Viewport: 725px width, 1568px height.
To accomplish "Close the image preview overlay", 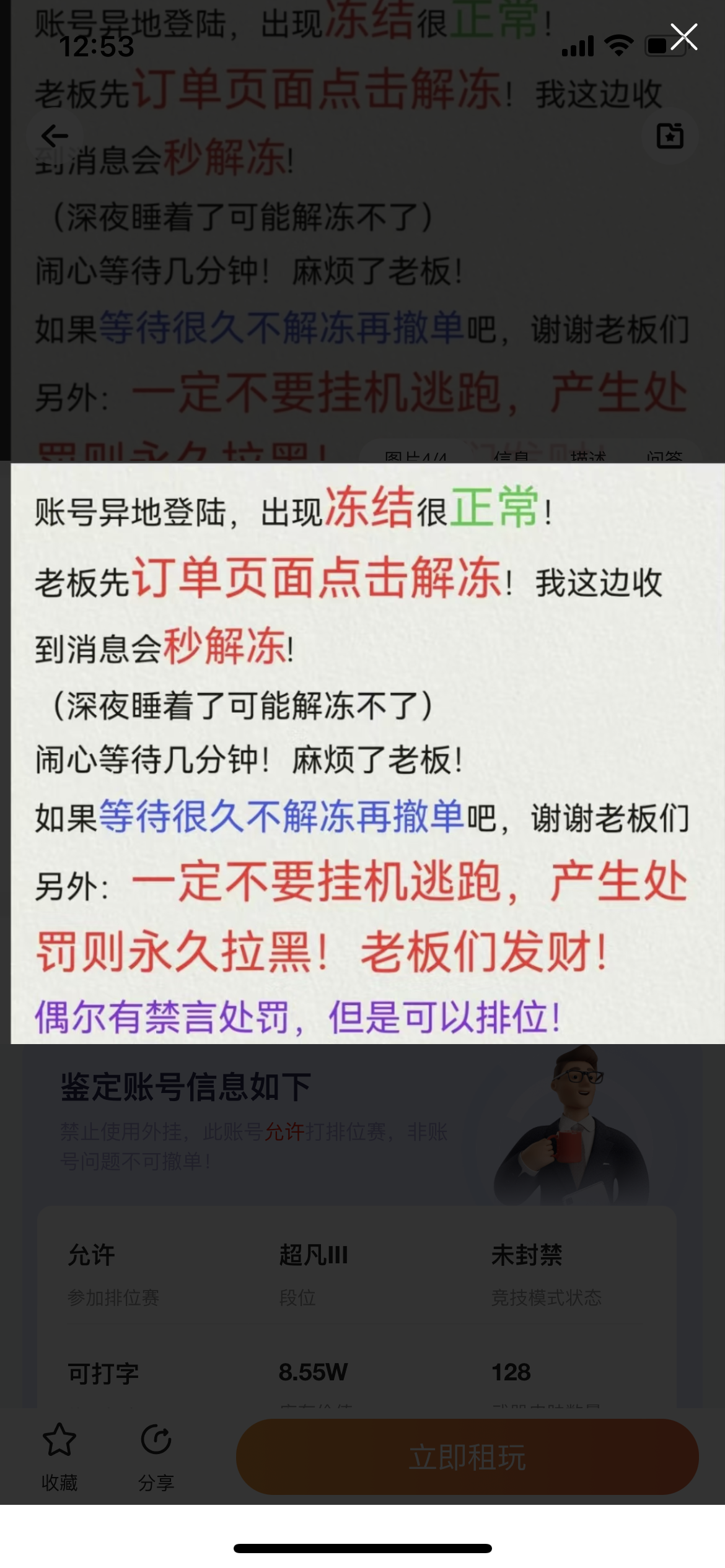I will 683,37.
